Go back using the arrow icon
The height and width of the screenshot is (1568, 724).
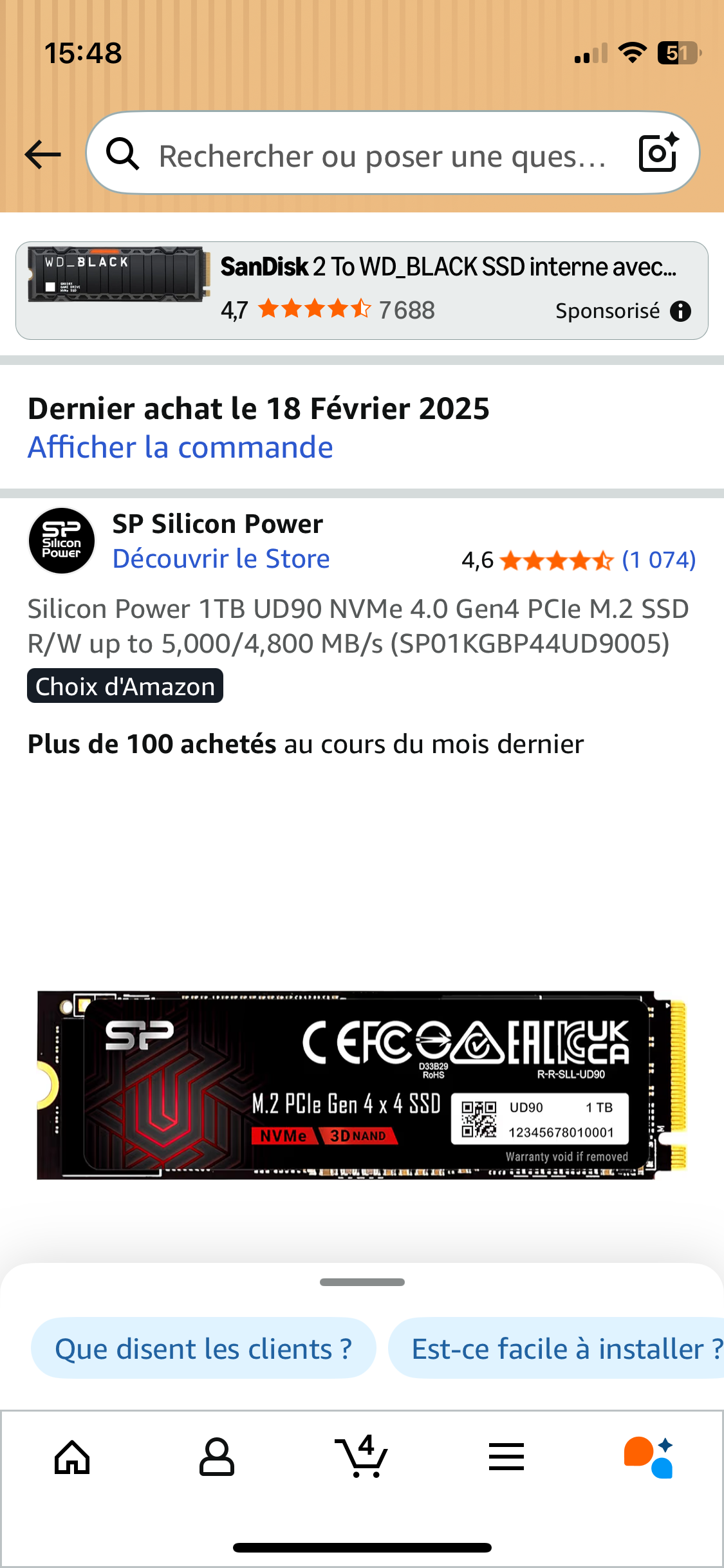[42, 154]
